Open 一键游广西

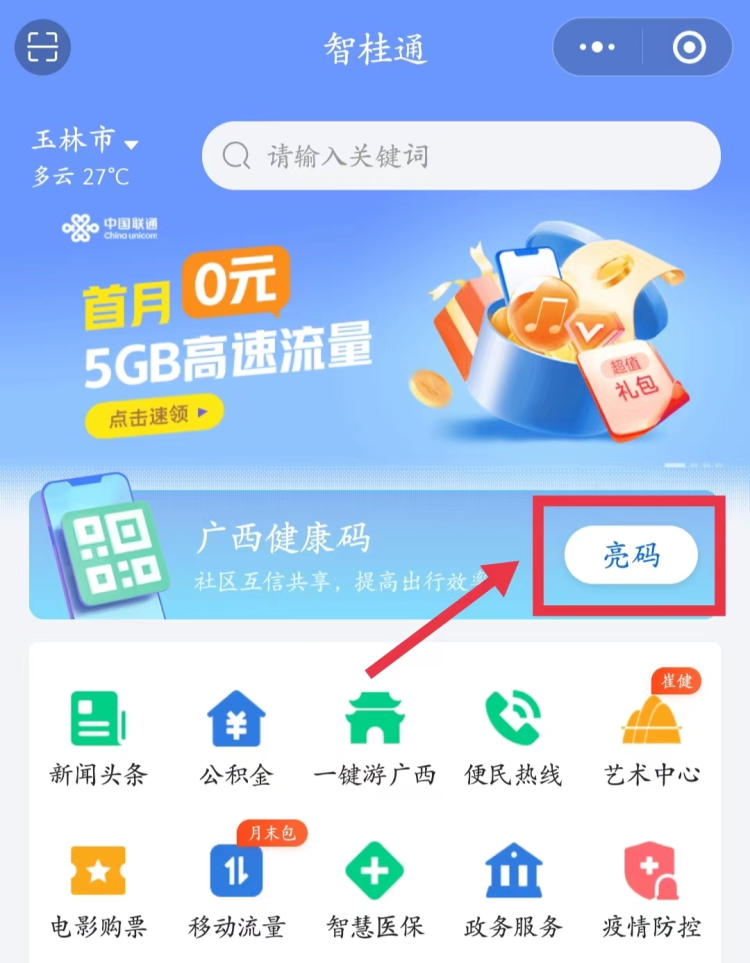click(374, 737)
